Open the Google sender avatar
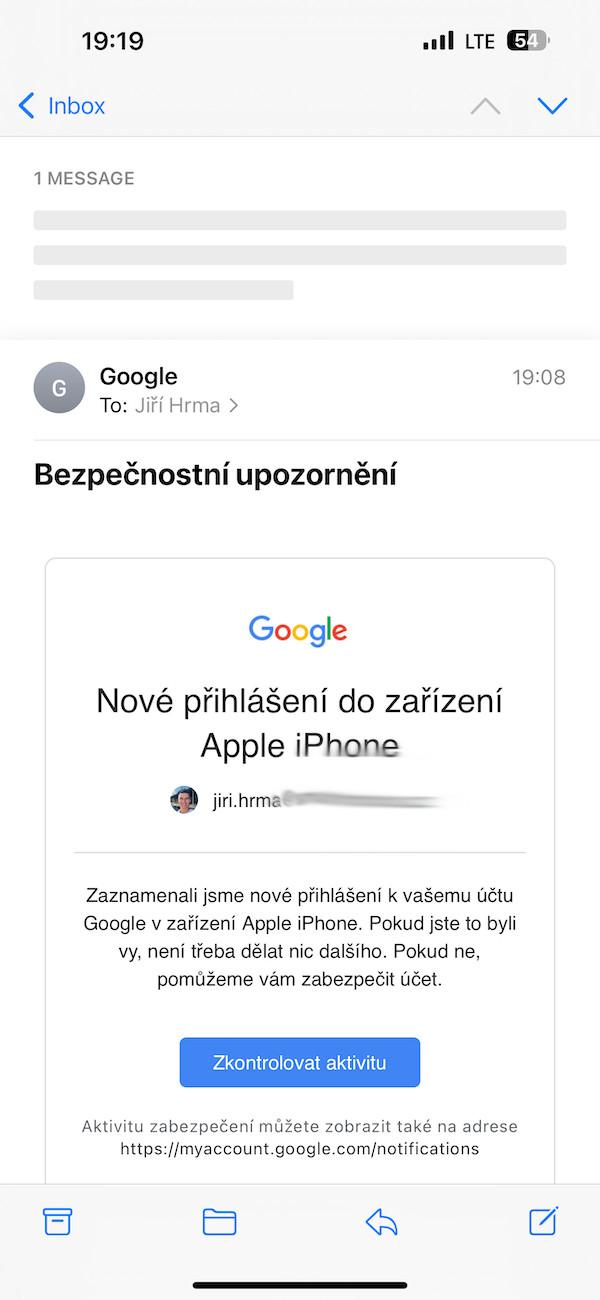Screen dimensions: 600x1300 [59, 388]
